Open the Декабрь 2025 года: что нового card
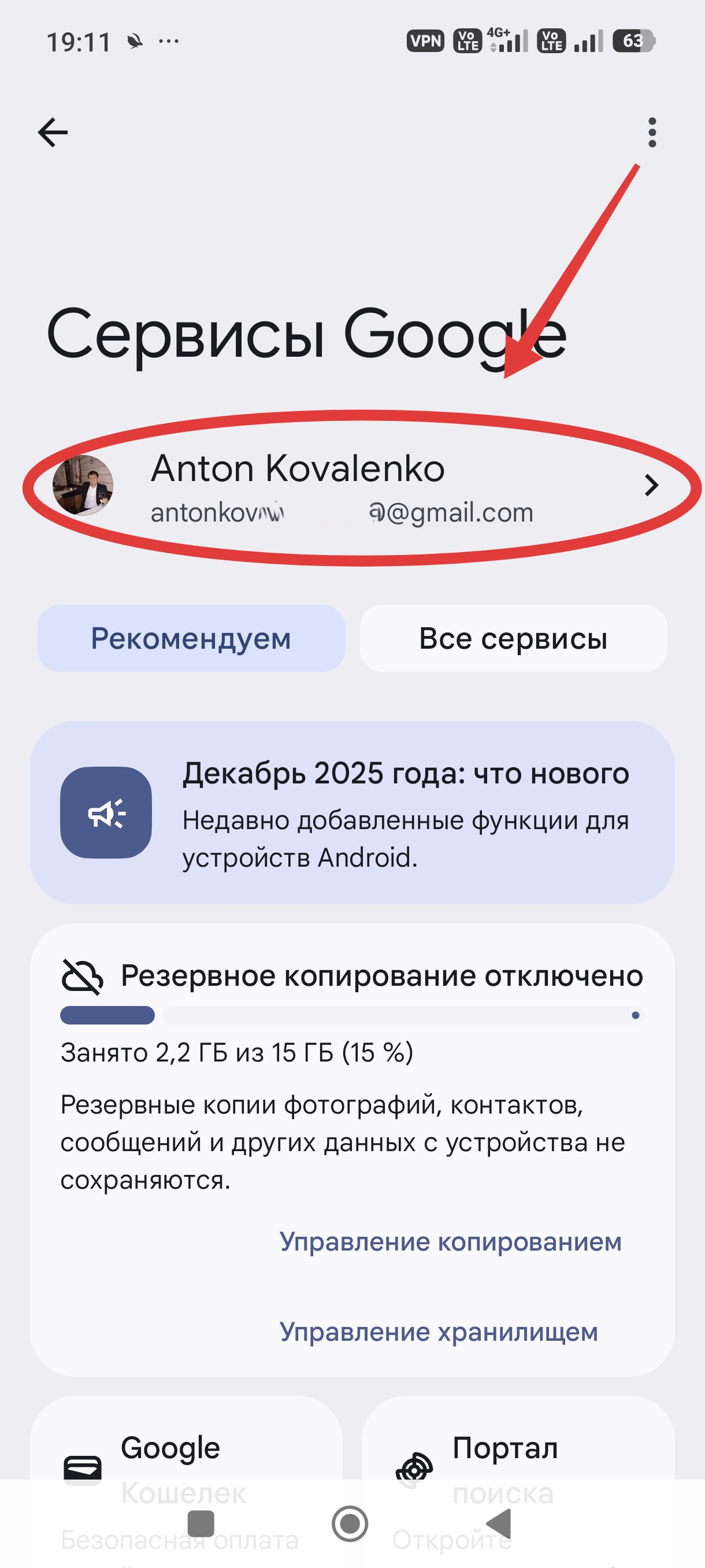This screenshot has width=705, height=1568. tap(352, 812)
